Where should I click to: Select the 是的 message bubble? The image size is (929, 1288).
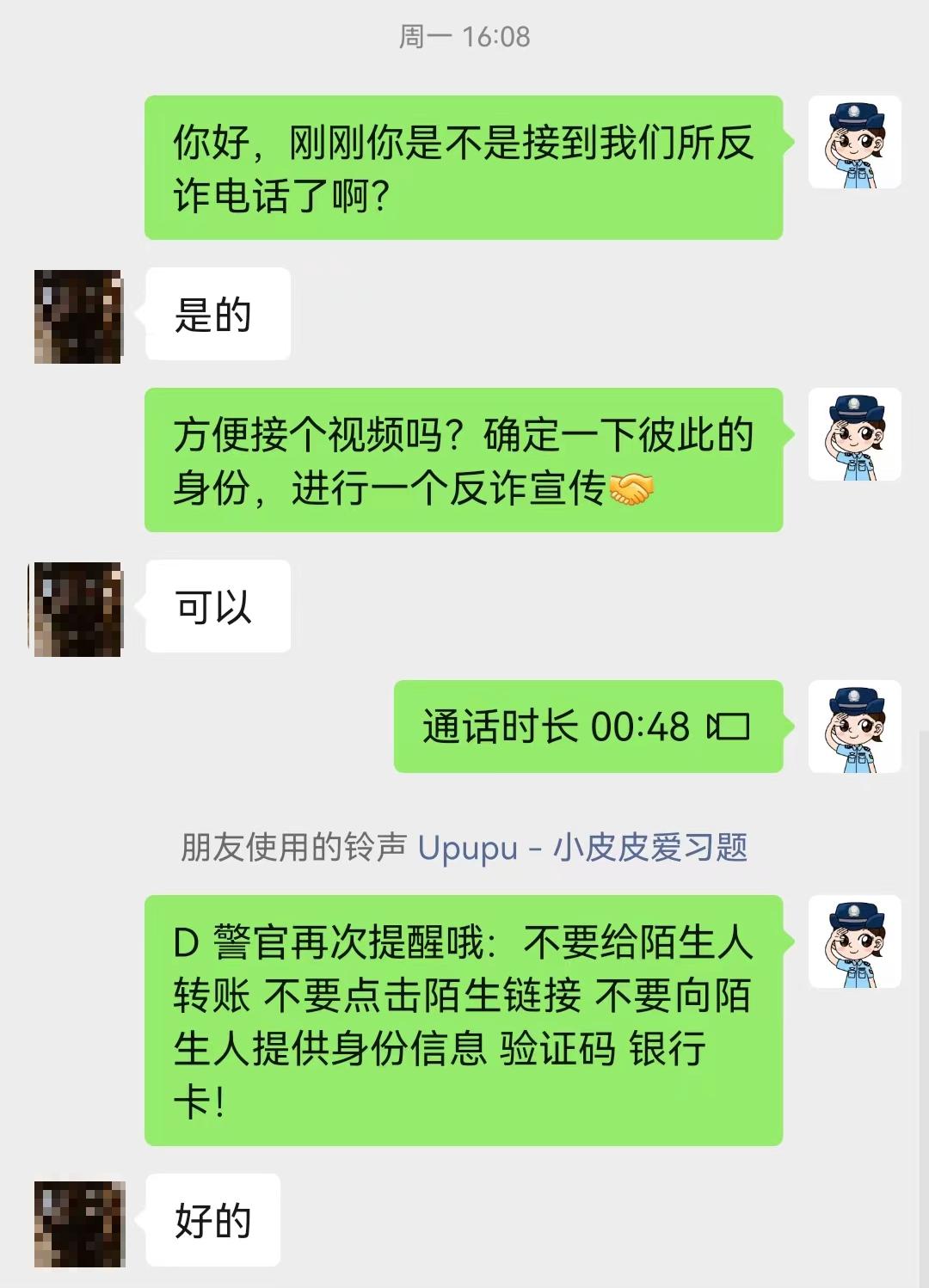point(216,316)
